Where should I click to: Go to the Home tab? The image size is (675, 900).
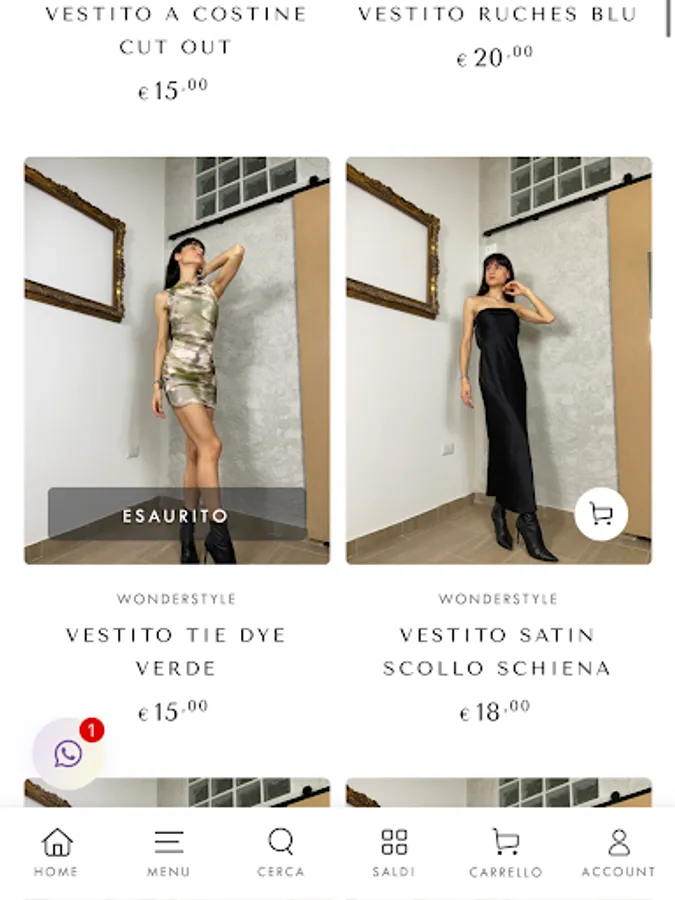(56, 852)
